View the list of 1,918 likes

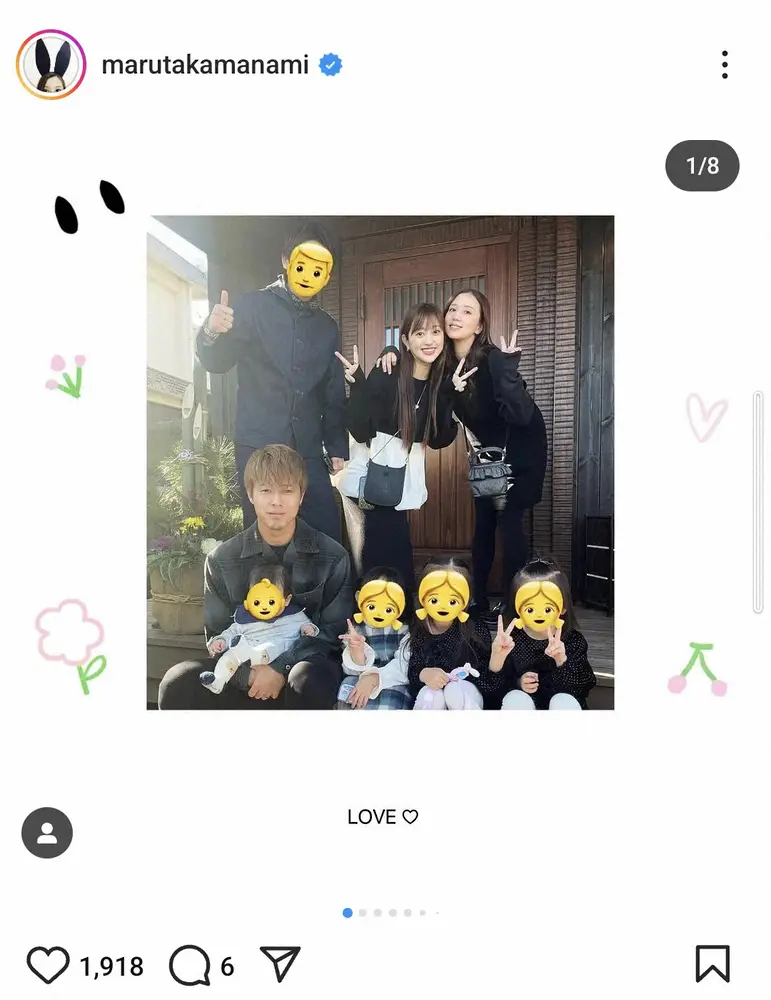click(x=111, y=966)
